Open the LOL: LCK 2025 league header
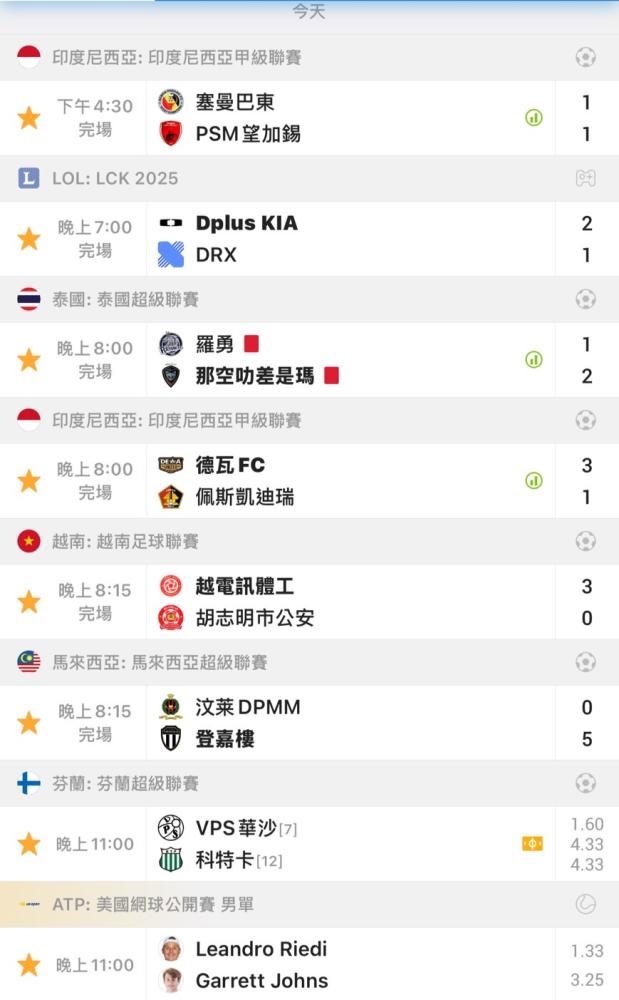 pos(309,178)
